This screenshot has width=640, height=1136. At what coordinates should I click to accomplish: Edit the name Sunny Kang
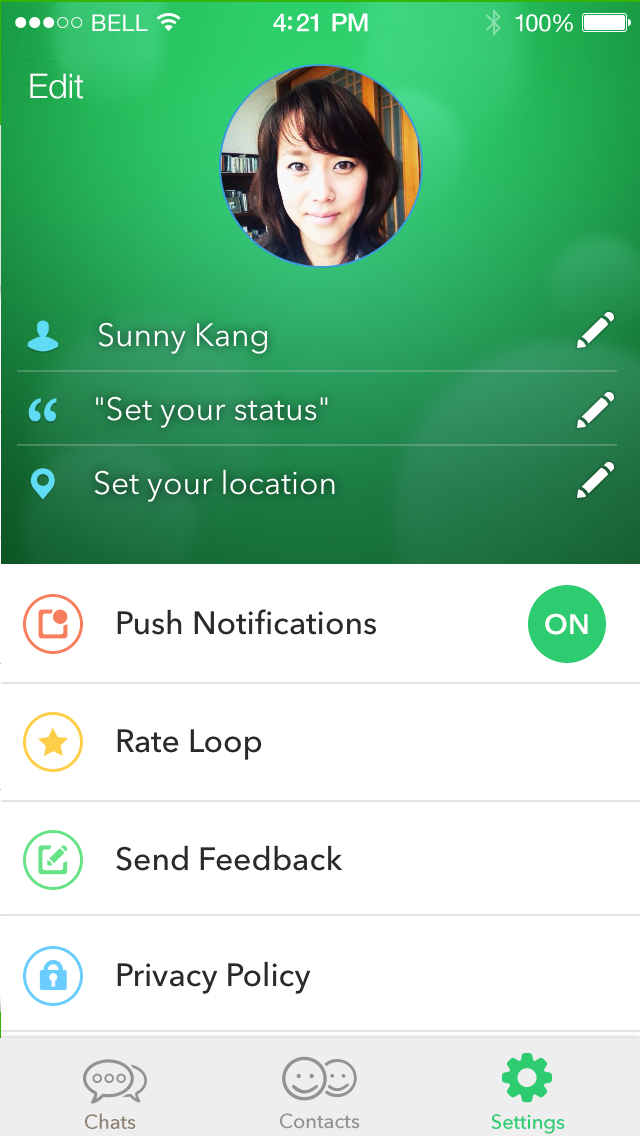coord(595,332)
